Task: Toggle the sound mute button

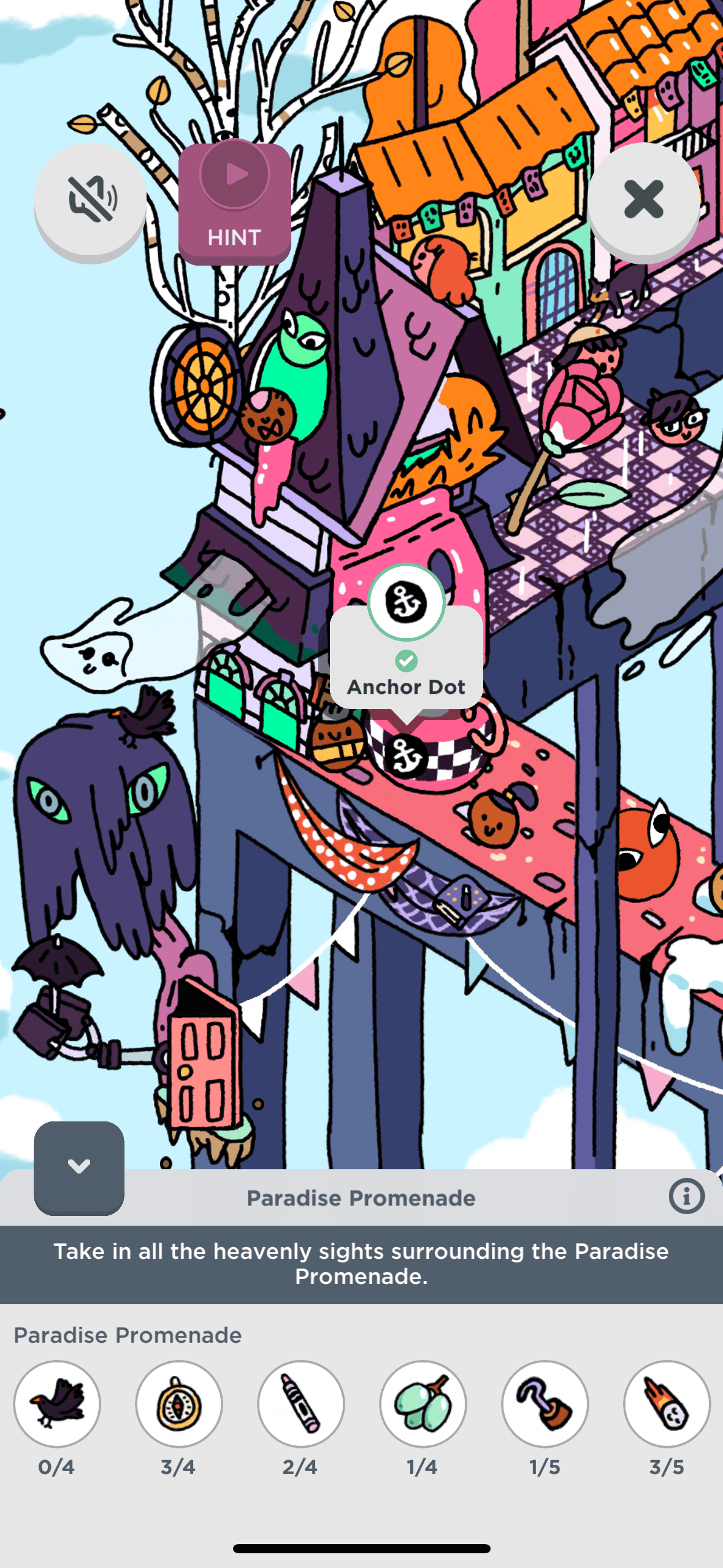Action: pos(90,199)
